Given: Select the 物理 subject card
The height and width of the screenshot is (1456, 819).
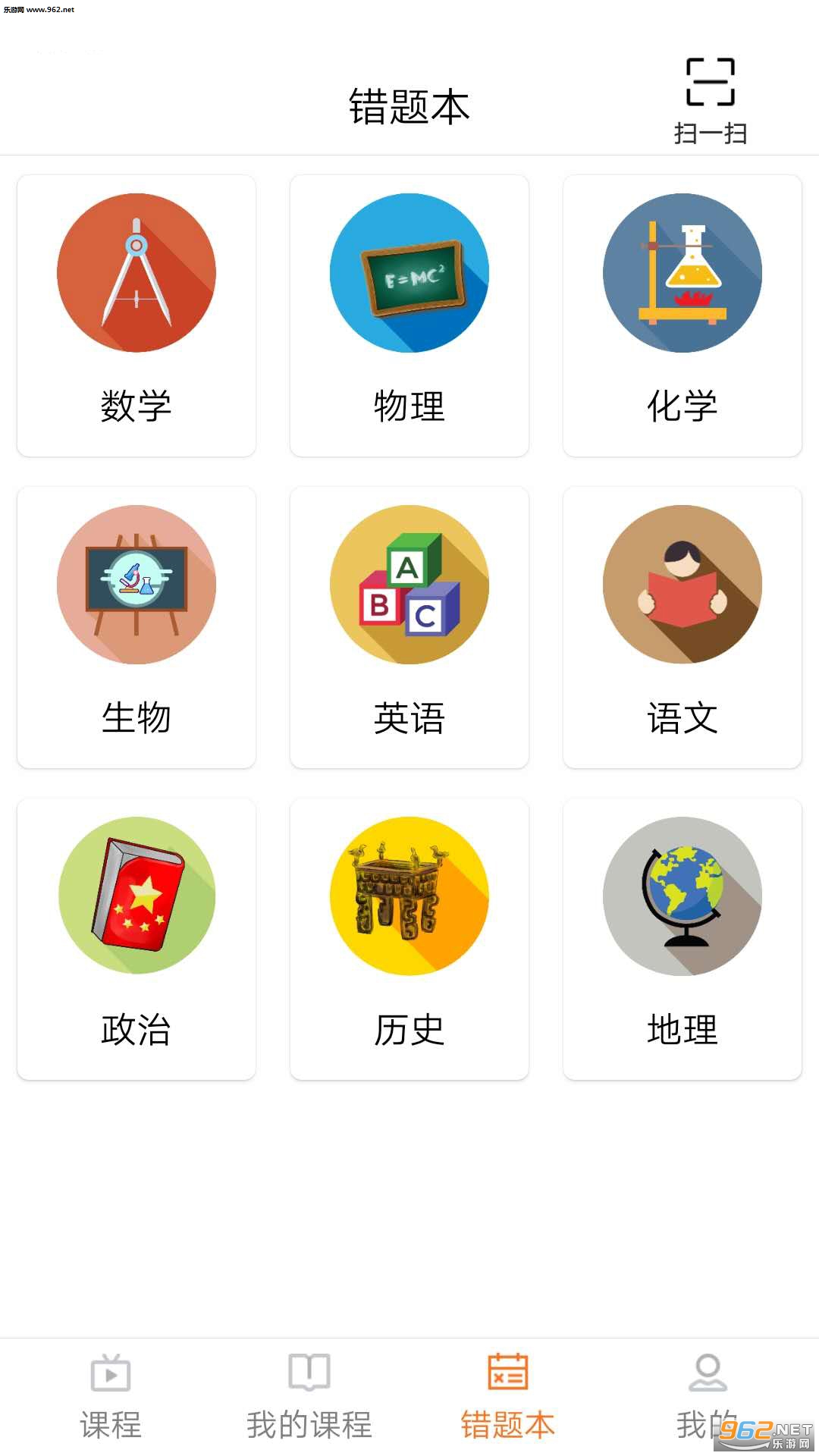Looking at the screenshot, I should pos(409,315).
